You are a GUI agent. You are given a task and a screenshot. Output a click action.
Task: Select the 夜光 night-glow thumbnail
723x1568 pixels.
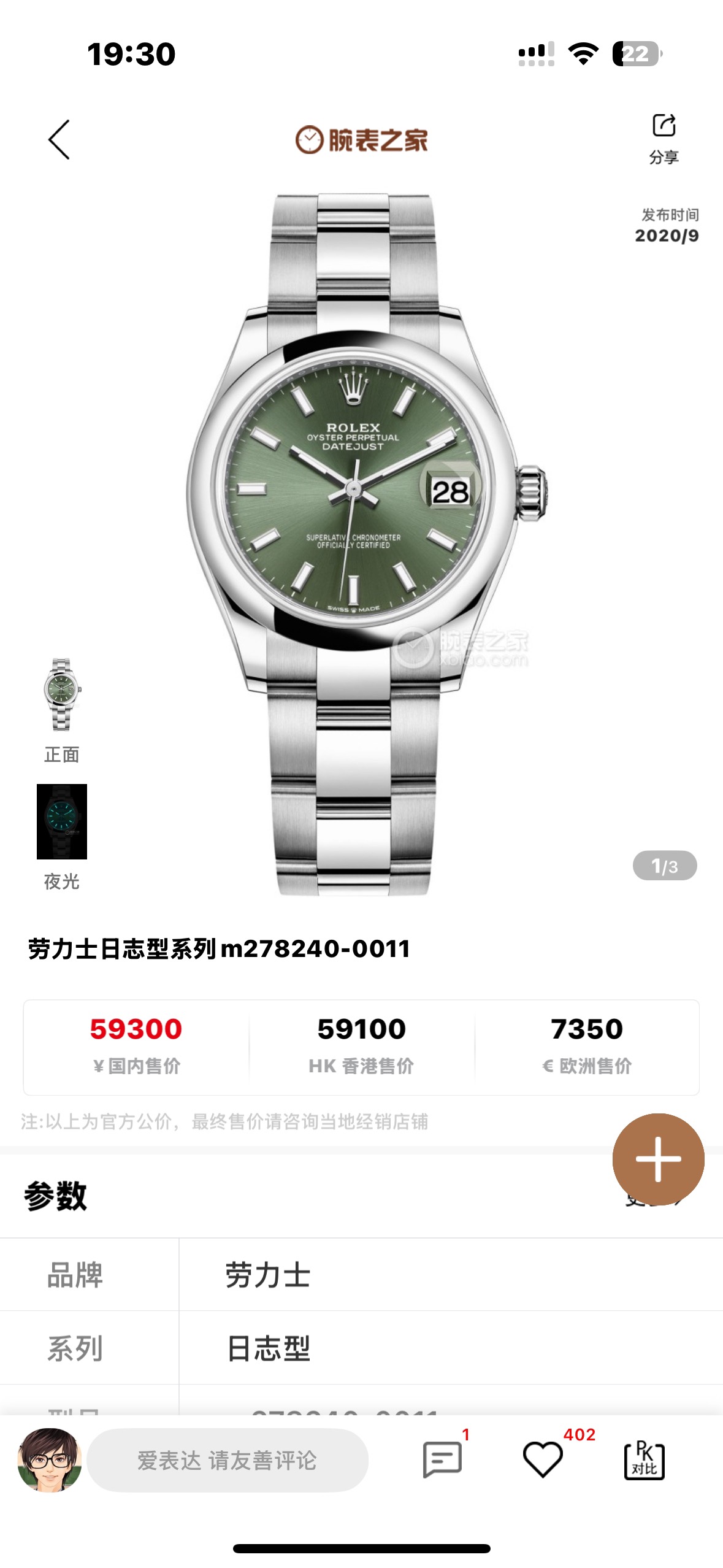coord(61,821)
